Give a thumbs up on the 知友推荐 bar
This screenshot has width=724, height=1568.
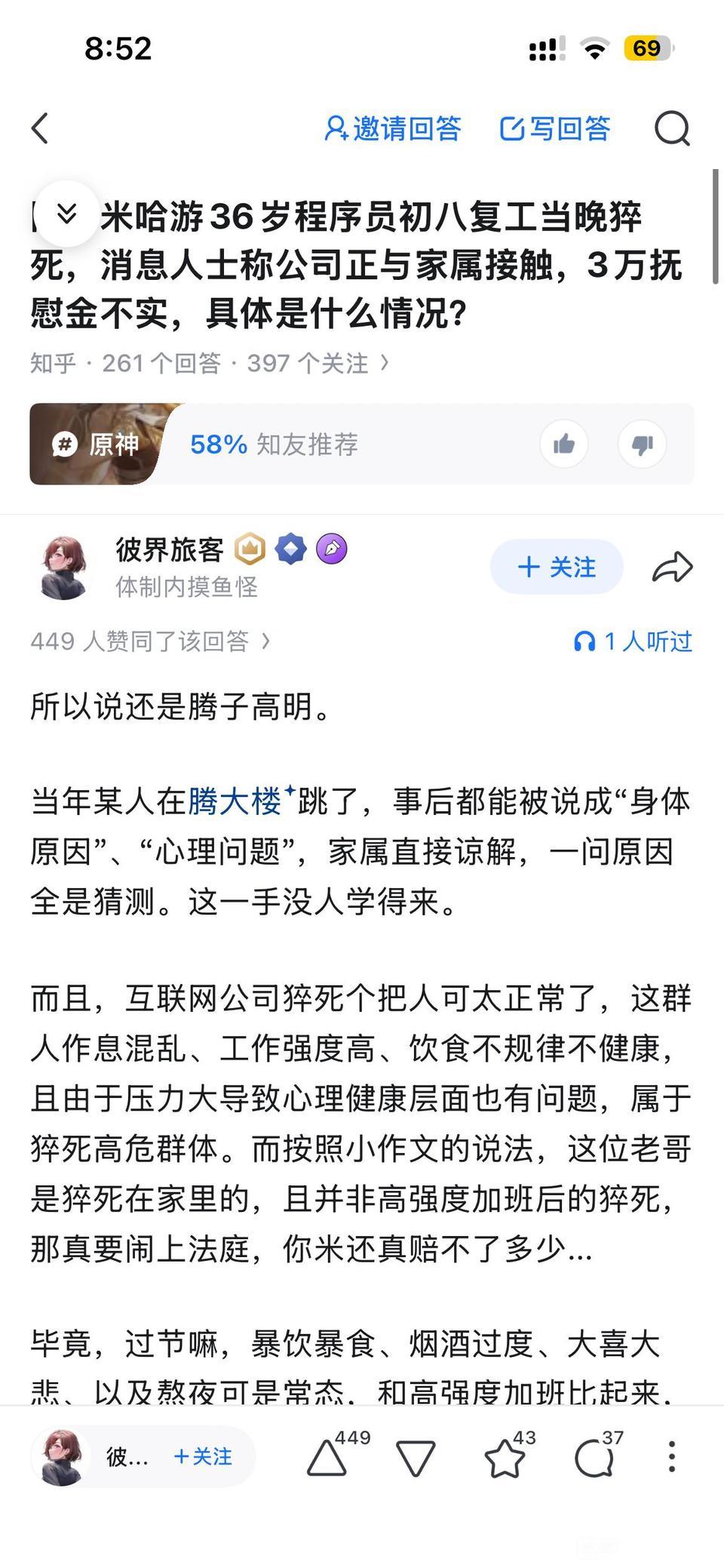pyautogui.click(x=563, y=444)
